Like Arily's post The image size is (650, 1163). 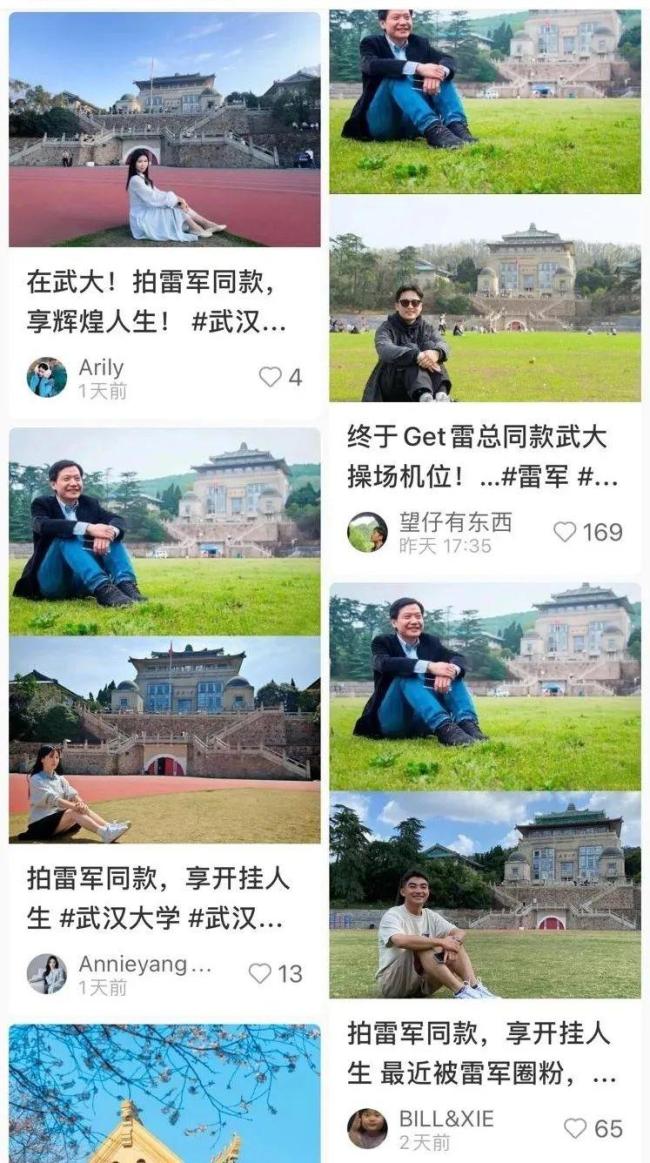click(x=270, y=377)
